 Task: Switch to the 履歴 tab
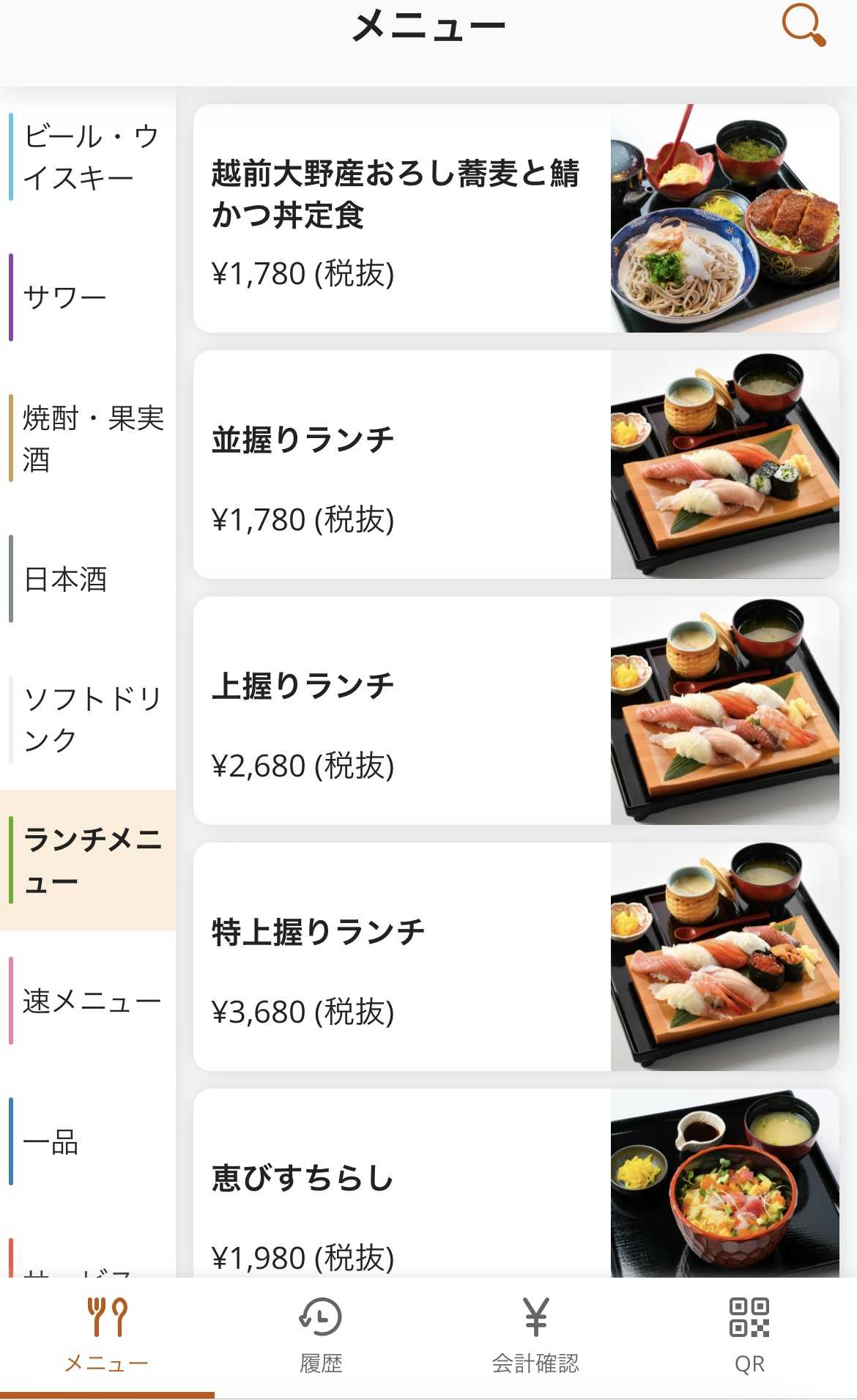(321, 1335)
